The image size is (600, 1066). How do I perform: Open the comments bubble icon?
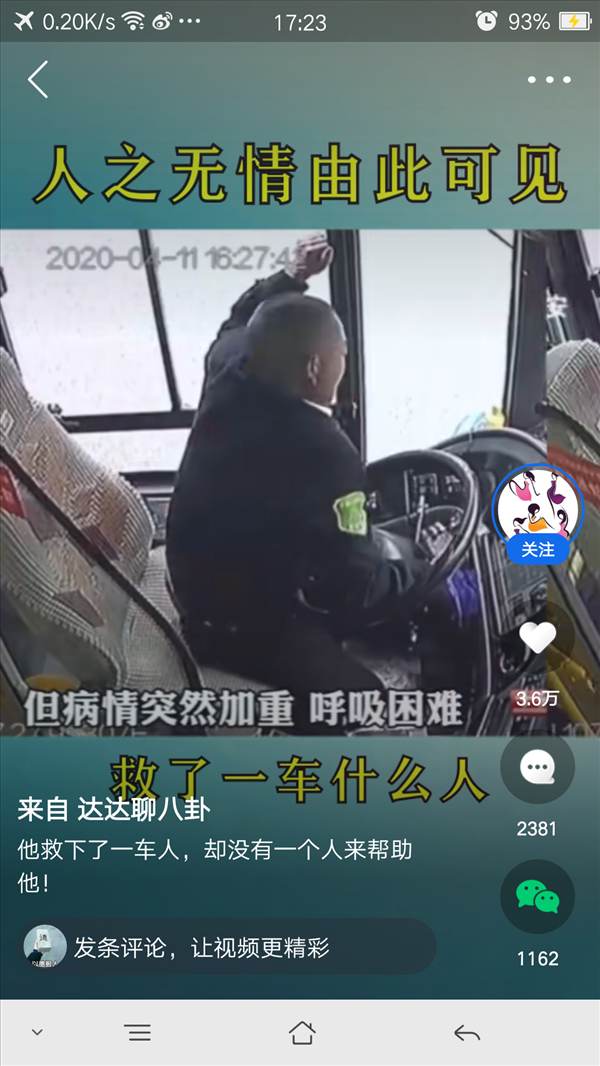(x=537, y=767)
